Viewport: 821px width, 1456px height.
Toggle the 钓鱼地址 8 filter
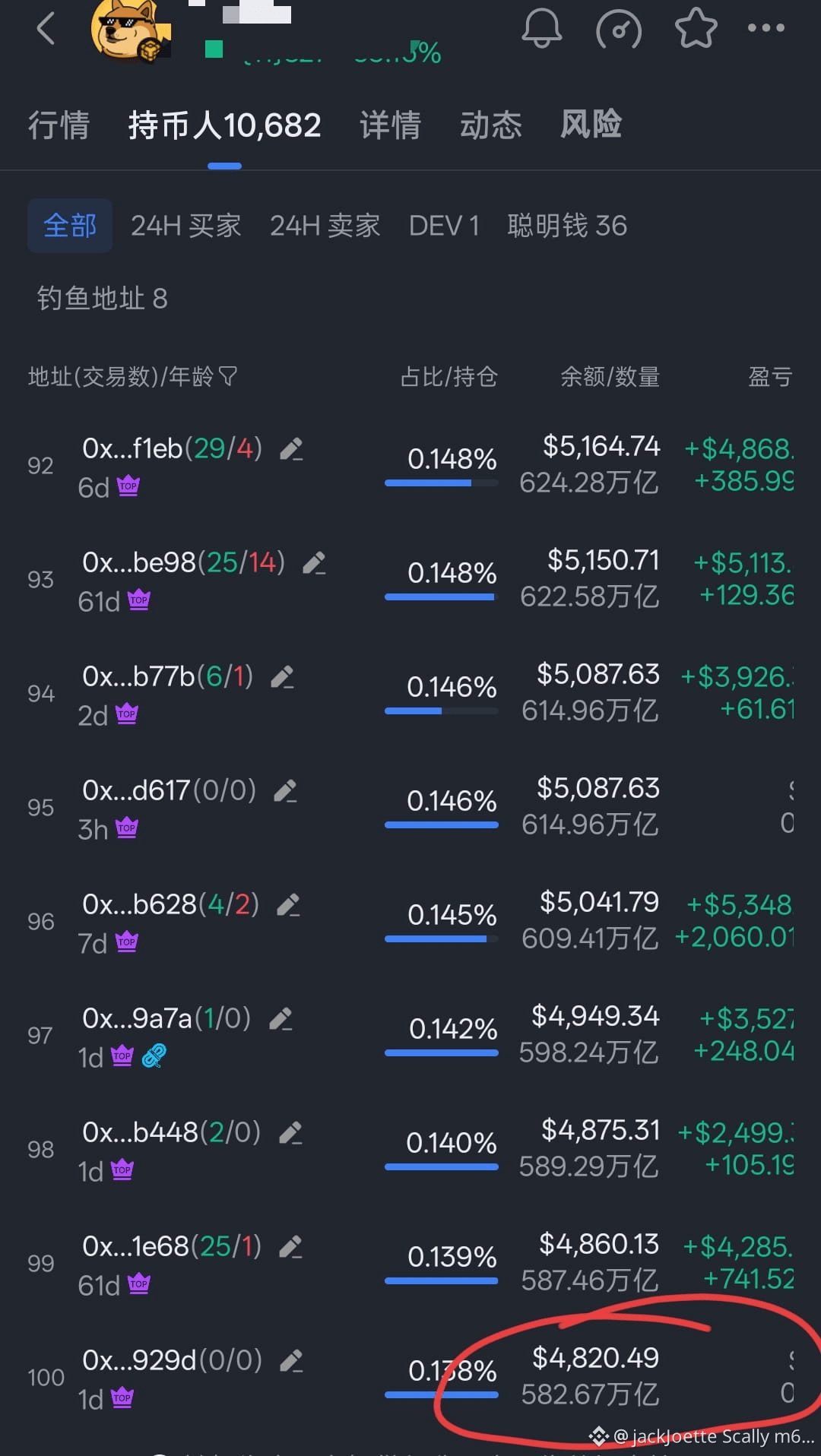[x=100, y=299]
